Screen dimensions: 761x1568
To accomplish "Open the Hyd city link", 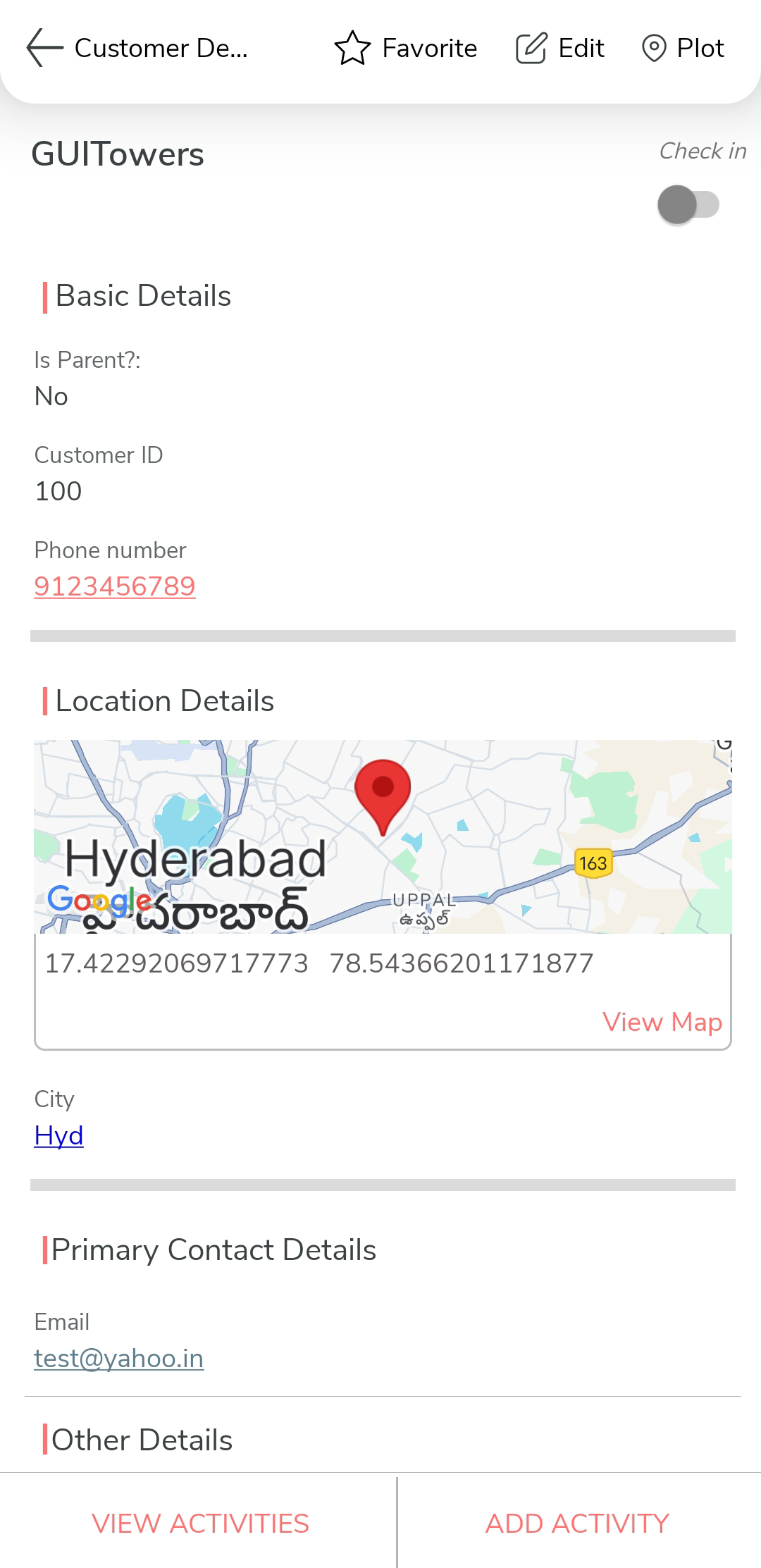I will tap(59, 1135).
